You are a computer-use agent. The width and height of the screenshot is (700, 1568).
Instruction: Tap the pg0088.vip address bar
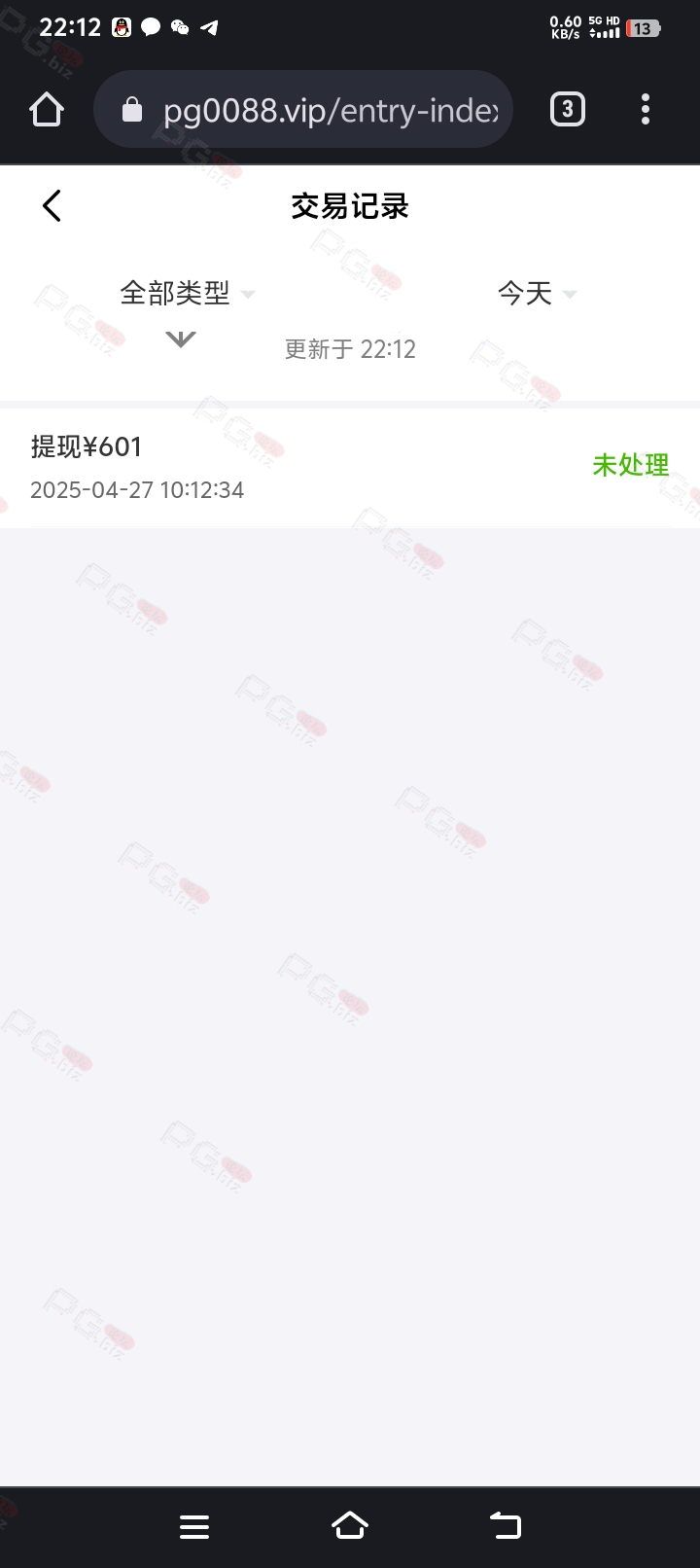click(303, 110)
